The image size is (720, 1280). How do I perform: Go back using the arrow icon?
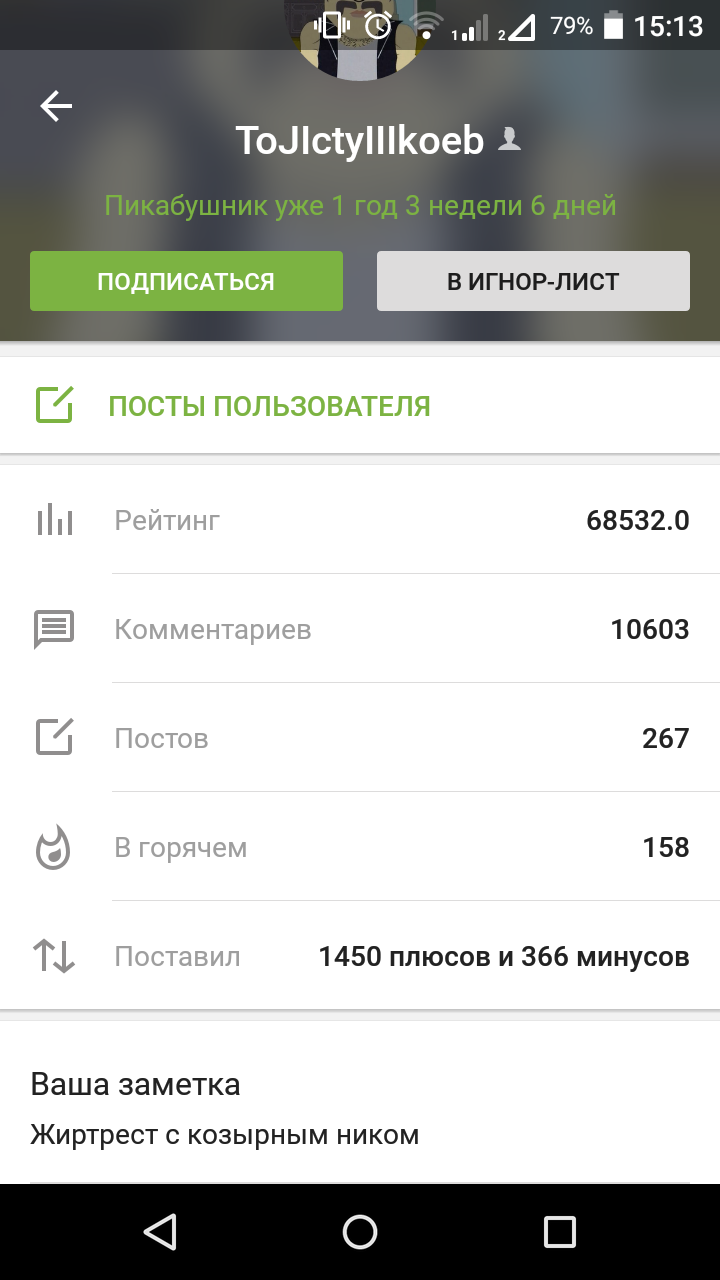click(x=56, y=106)
